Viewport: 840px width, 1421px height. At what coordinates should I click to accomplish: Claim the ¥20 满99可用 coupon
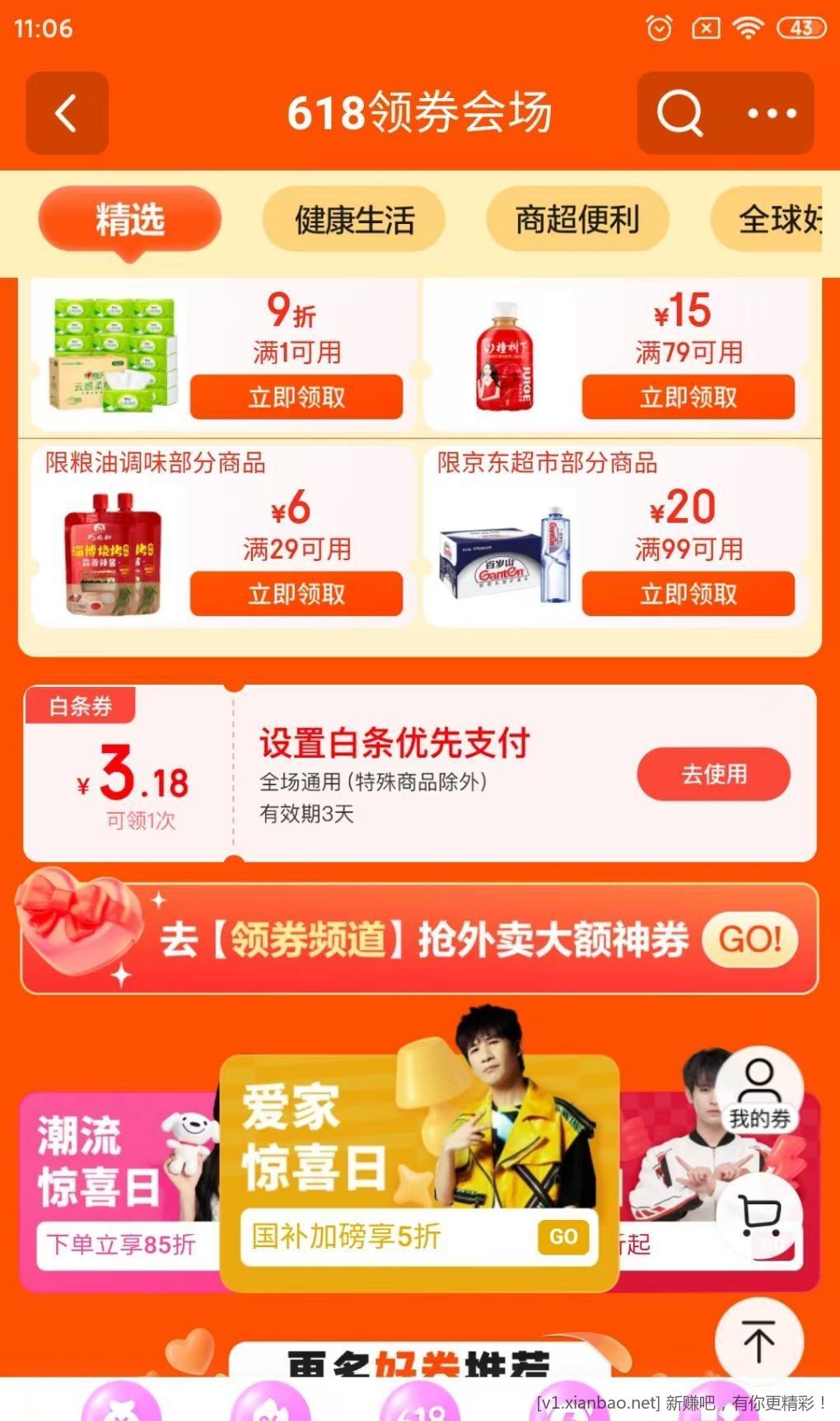click(688, 594)
